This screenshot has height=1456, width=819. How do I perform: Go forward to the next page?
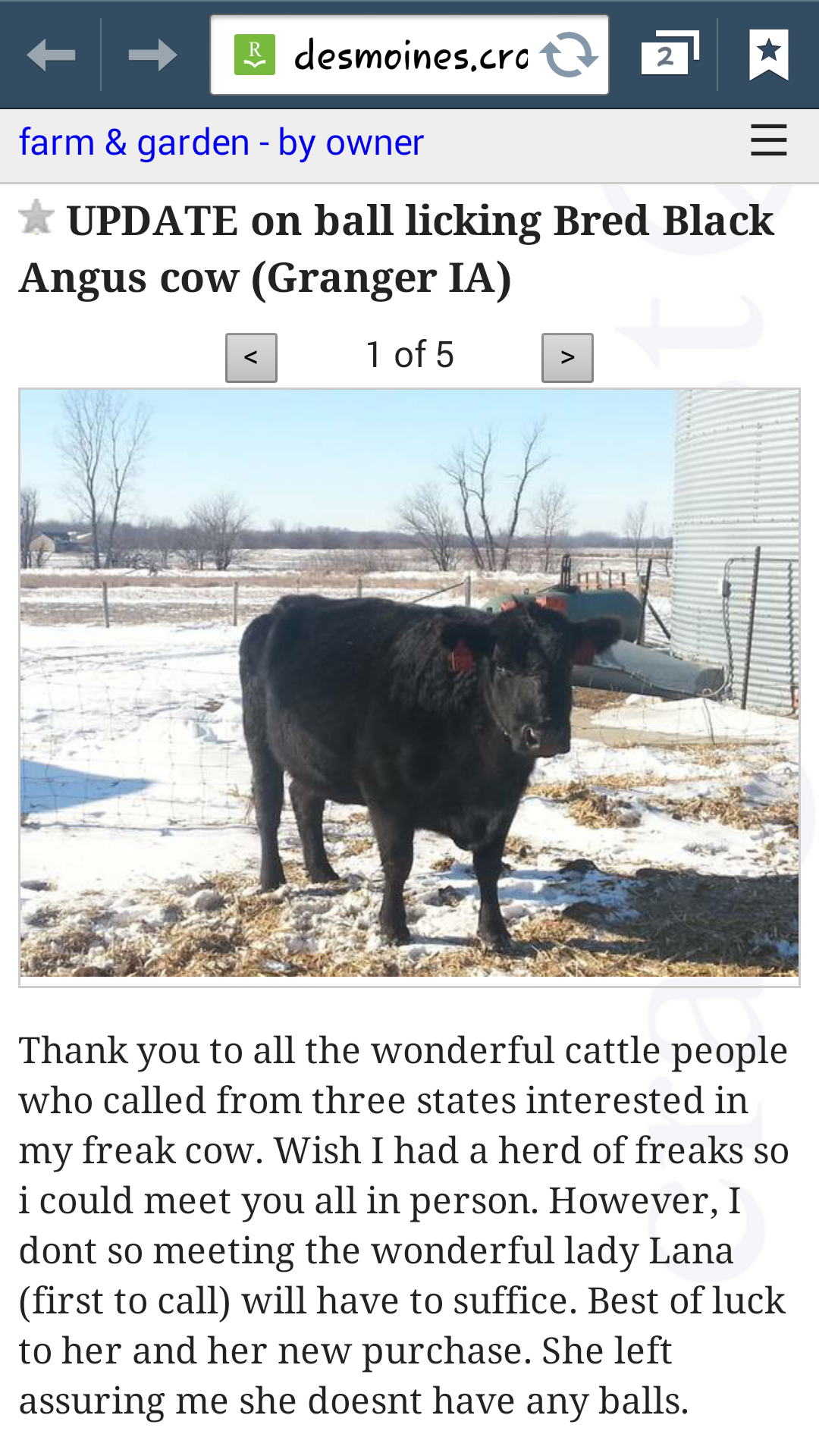click(x=153, y=55)
